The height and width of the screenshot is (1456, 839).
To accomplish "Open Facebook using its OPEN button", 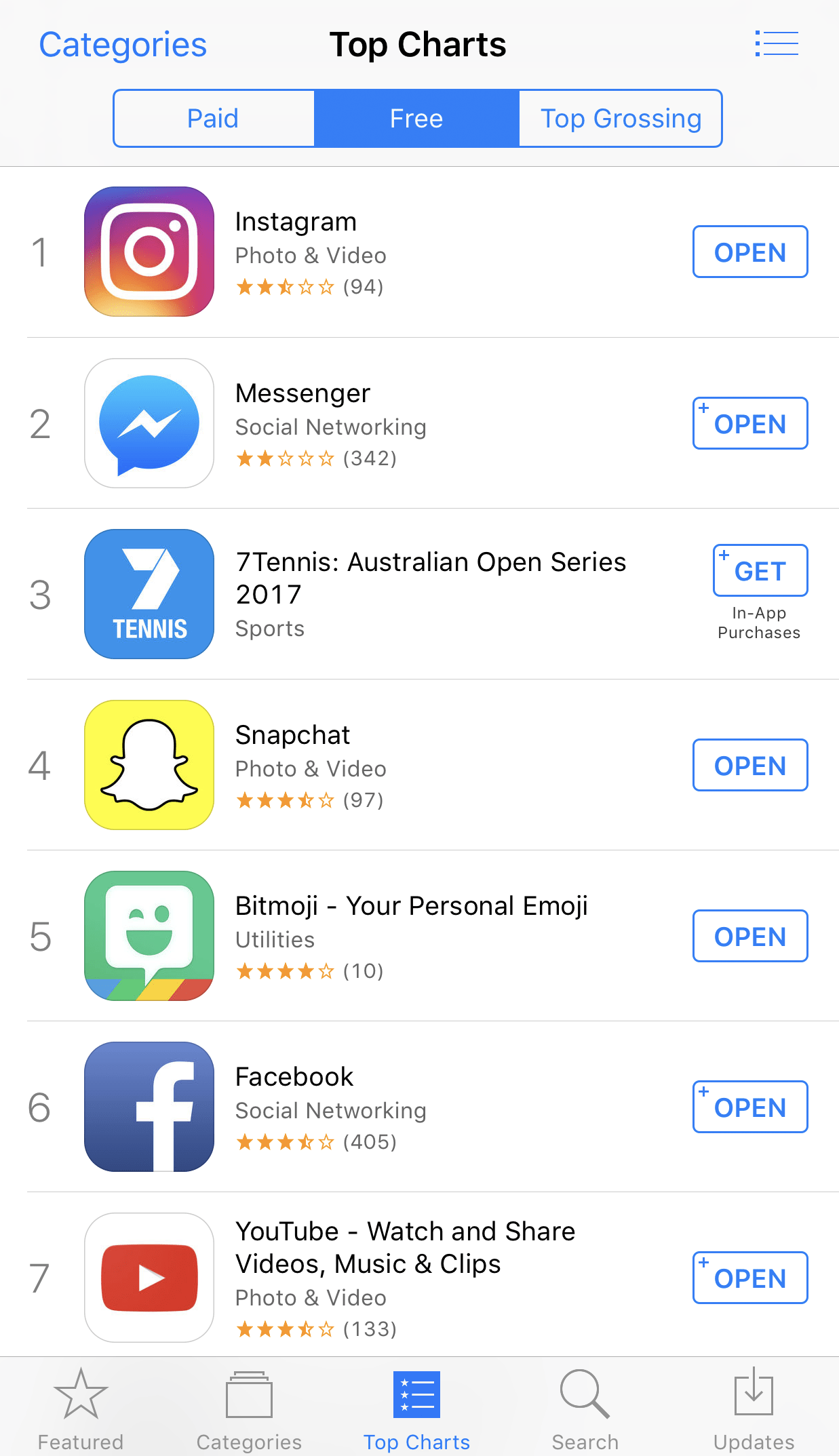I will click(750, 1107).
